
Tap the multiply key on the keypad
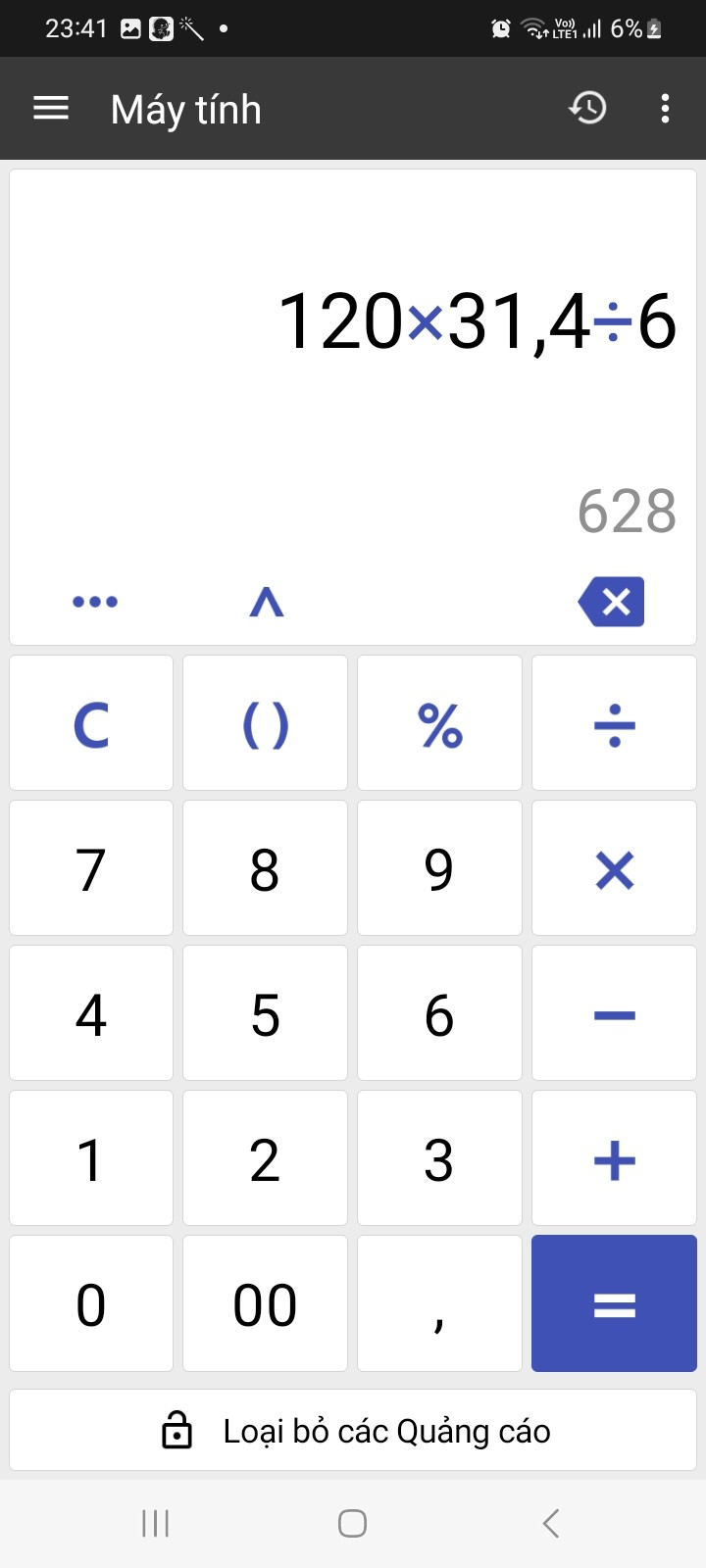(x=614, y=868)
